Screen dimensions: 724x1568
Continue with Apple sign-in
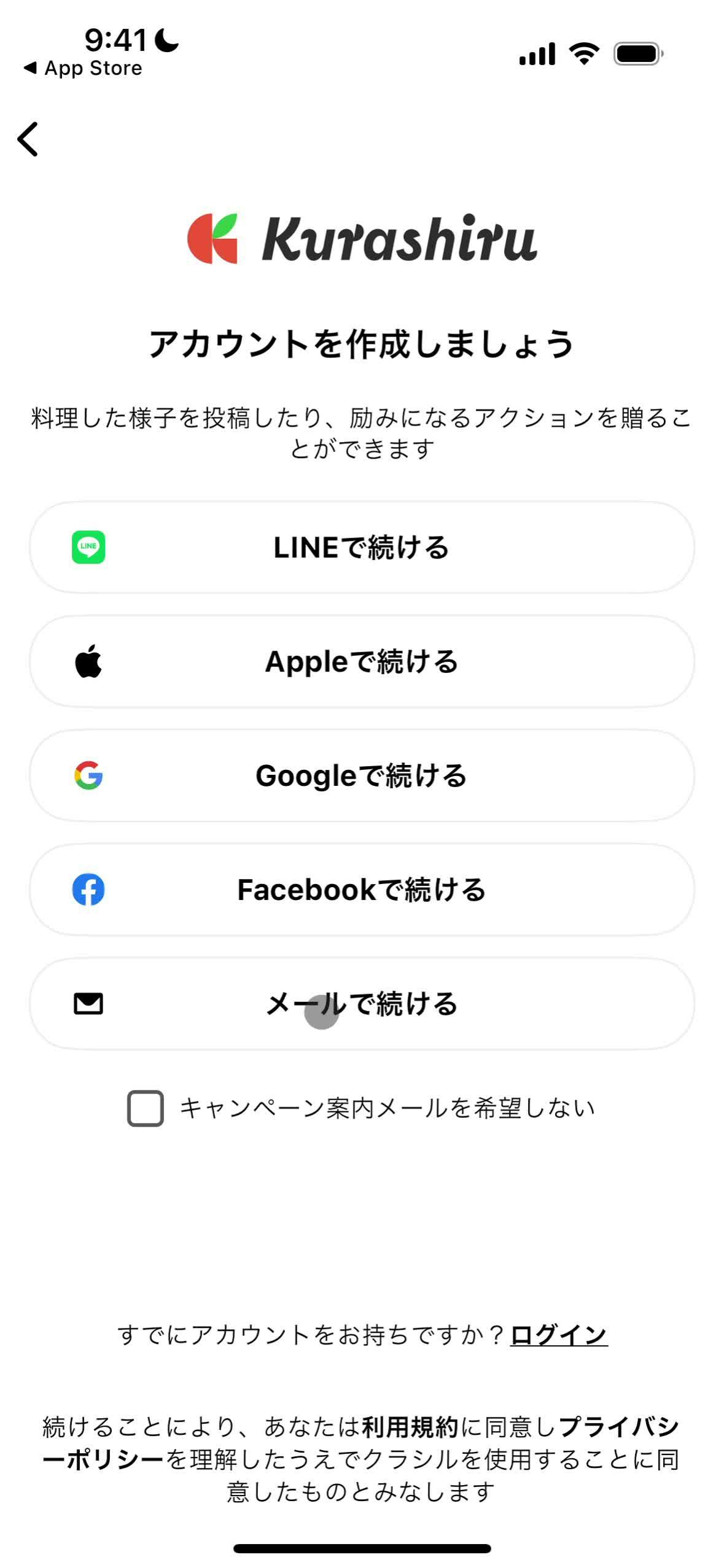[x=362, y=661]
